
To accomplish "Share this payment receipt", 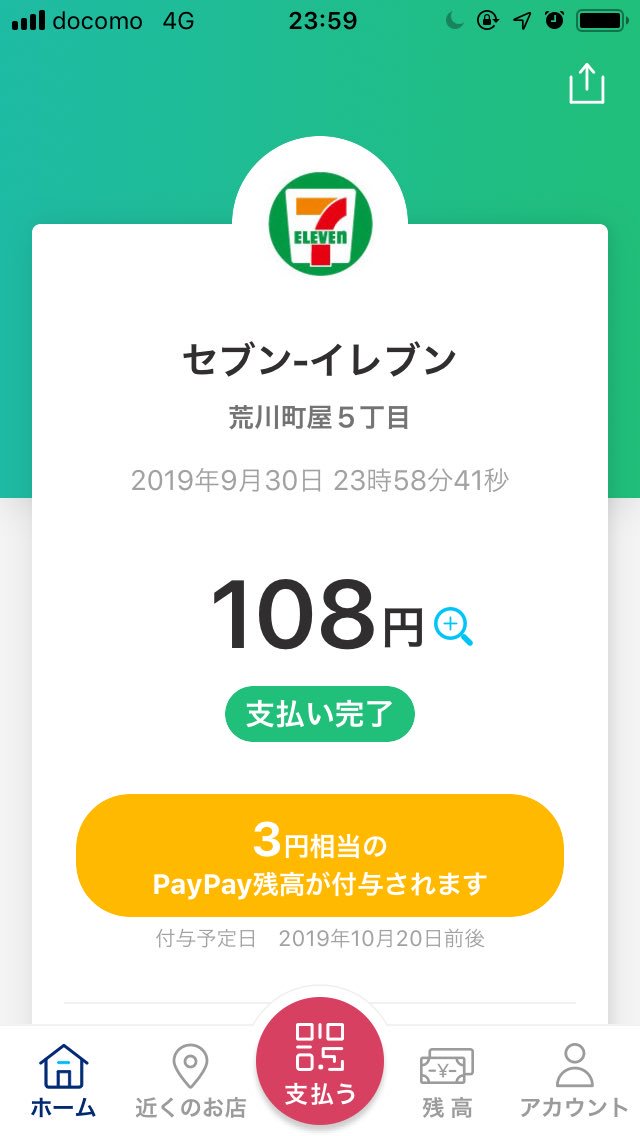I will [586, 83].
